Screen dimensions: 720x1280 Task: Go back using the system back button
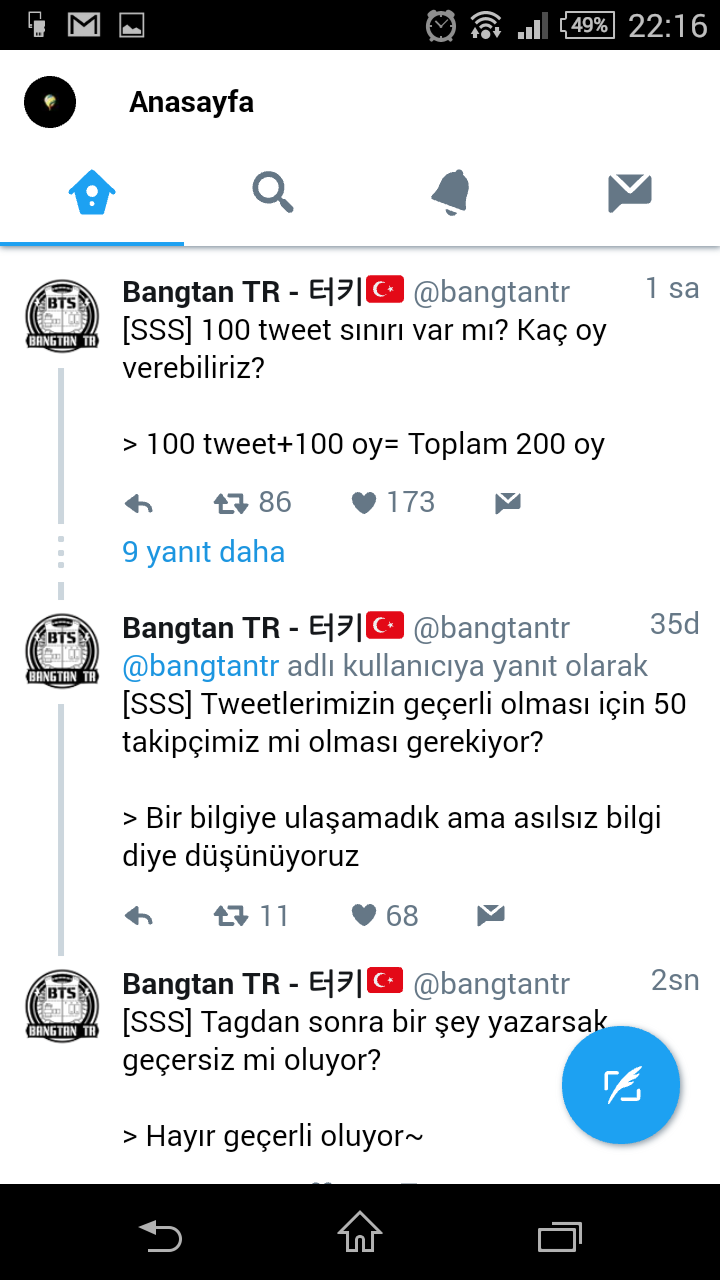(160, 1235)
